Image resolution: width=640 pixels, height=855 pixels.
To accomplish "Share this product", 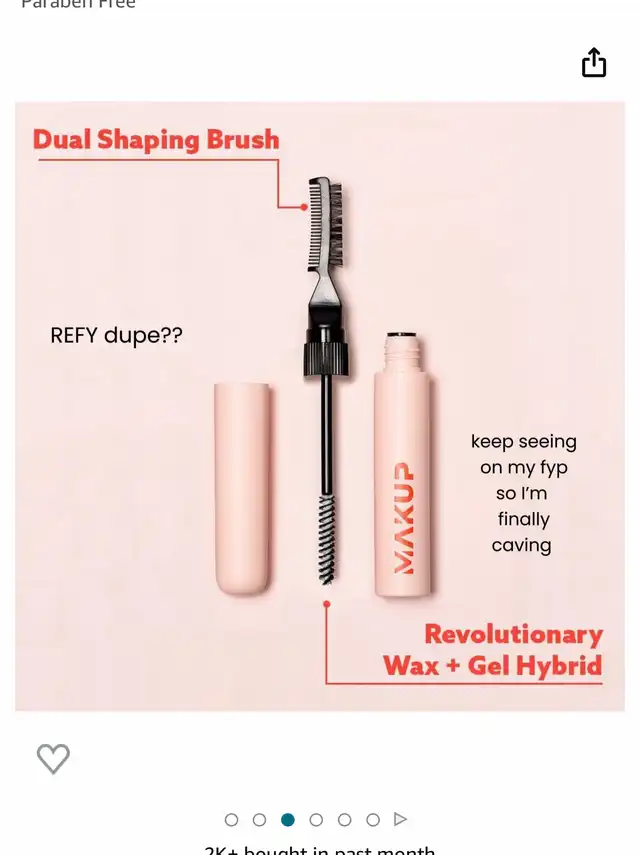I will tap(594, 63).
